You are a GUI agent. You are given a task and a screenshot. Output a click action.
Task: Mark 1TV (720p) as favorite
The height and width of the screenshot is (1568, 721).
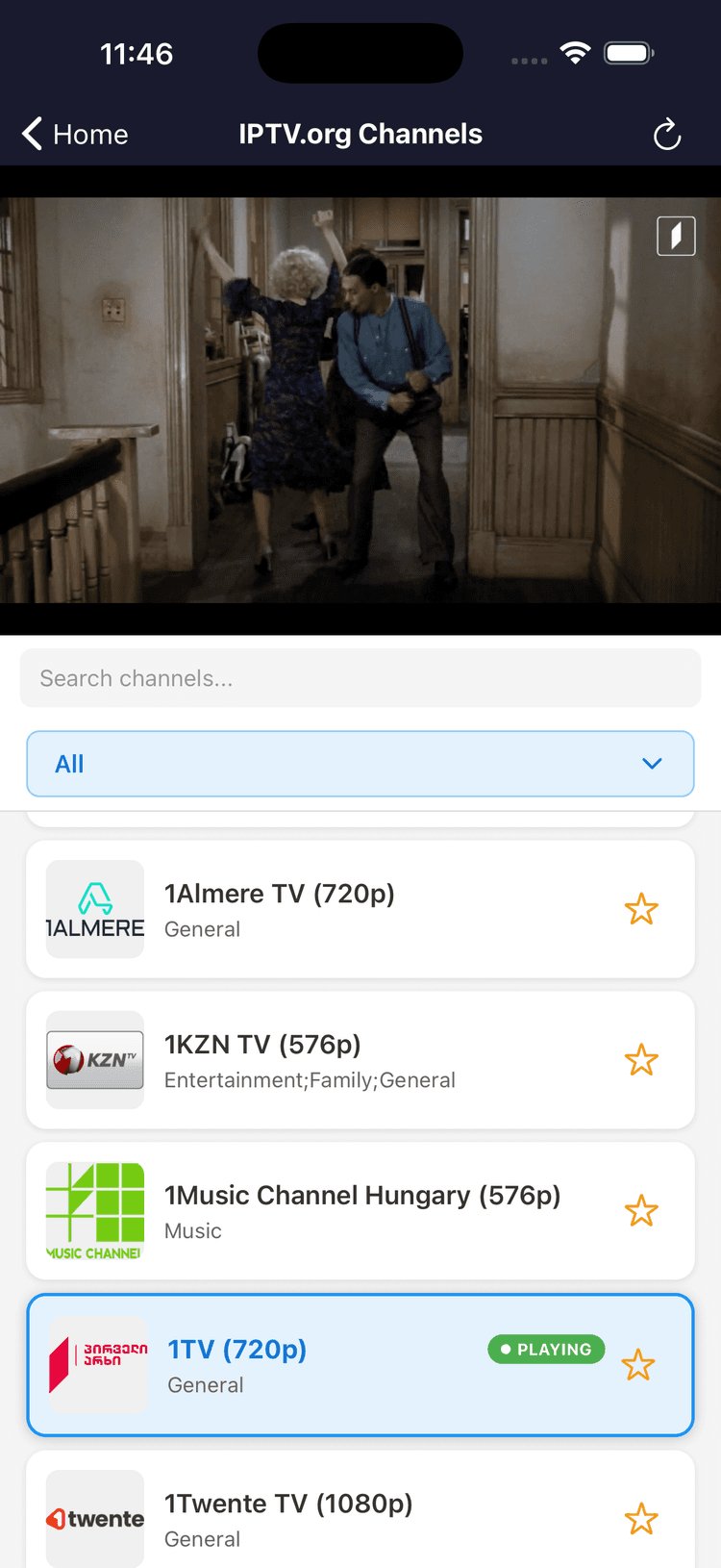click(638, 1365)
